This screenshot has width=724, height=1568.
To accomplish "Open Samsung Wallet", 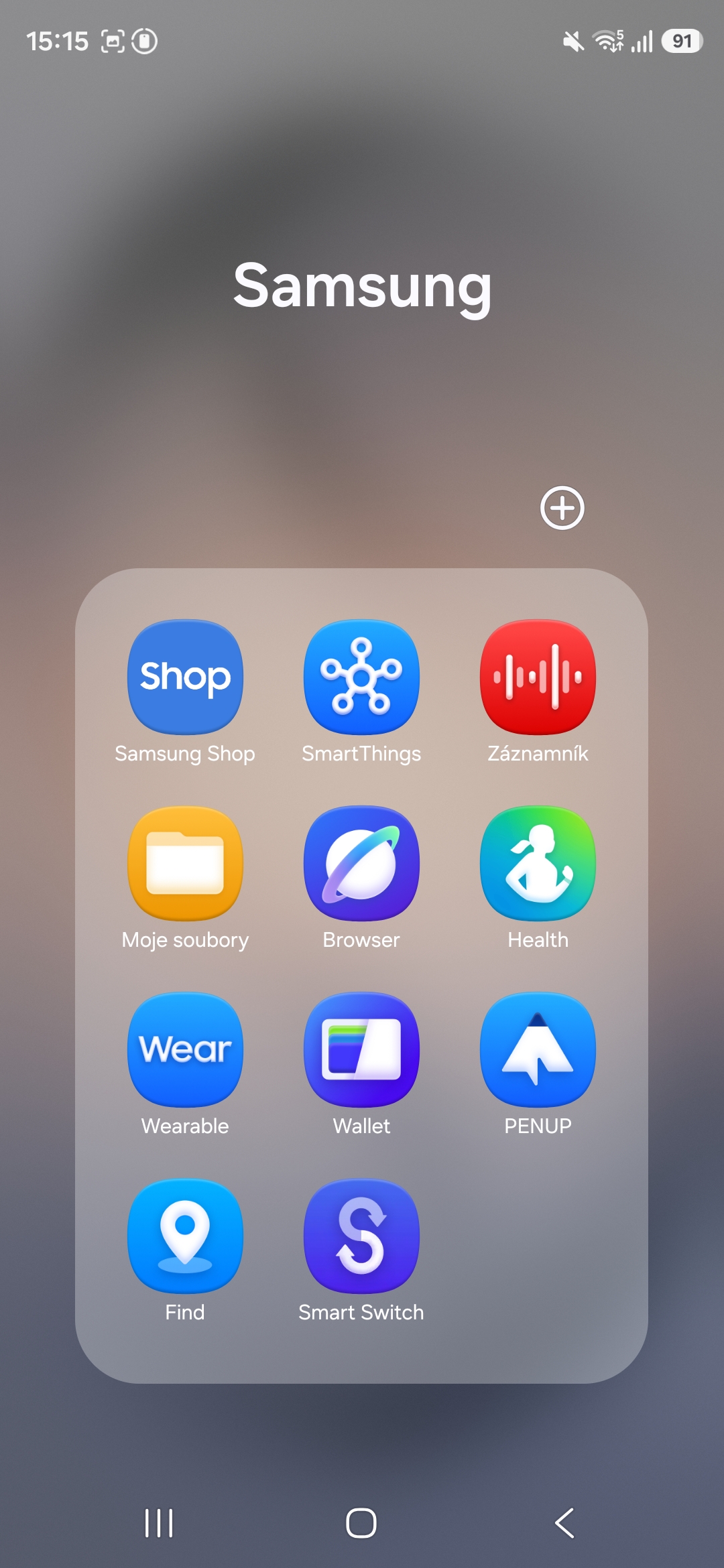I will (361, 1049).
